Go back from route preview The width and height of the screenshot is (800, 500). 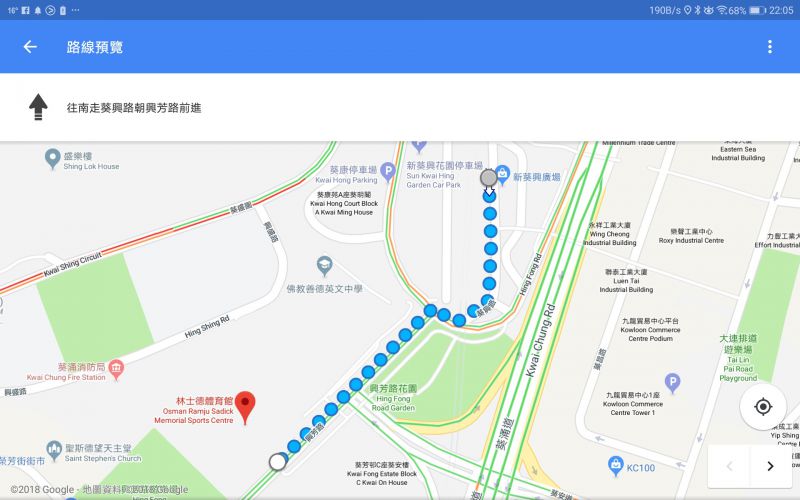click(x=30, y=47)
